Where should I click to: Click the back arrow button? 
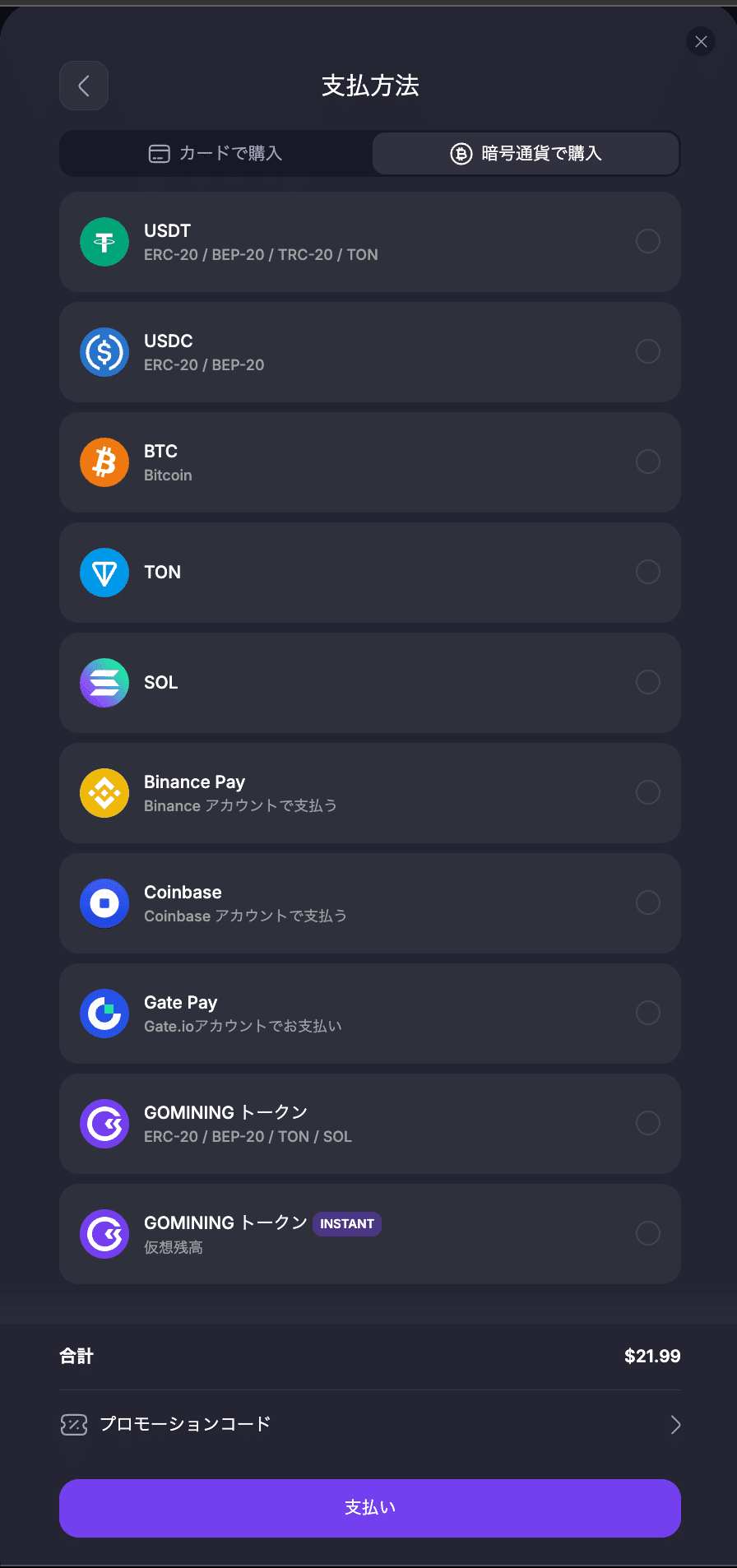tap(83, 86)
